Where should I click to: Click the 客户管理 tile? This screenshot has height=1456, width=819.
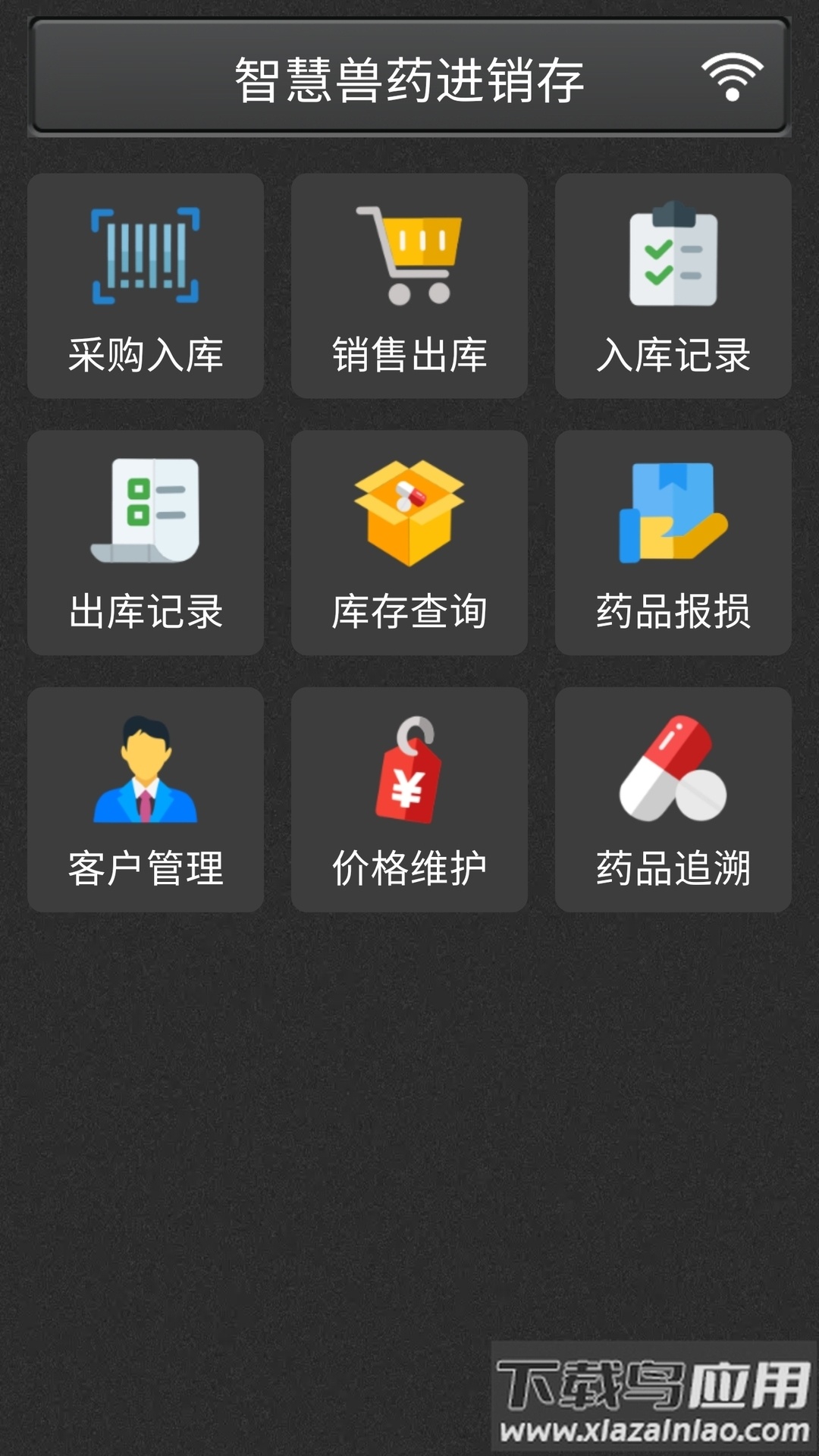tap(146, 800)
